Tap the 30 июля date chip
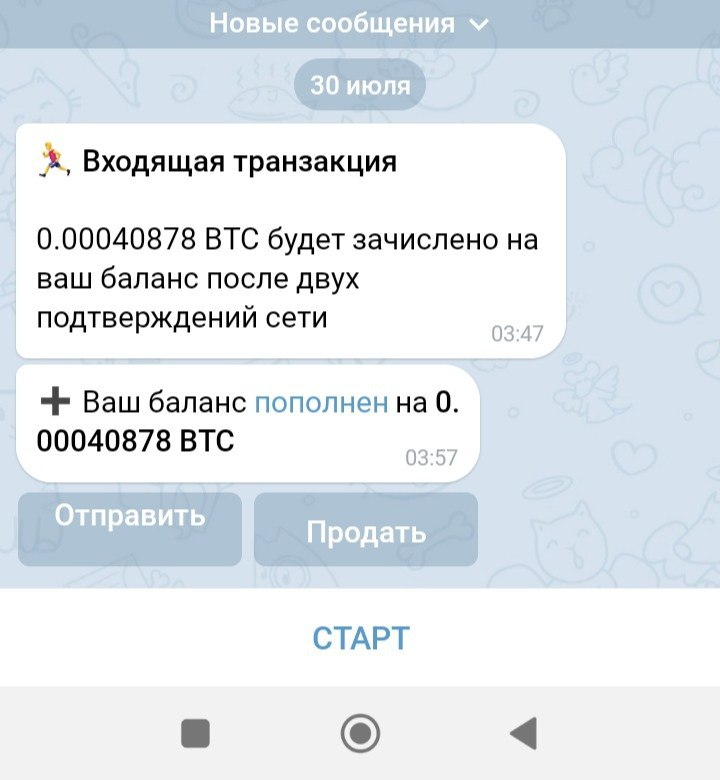This screenshot has width=720, height=780. 360,85
